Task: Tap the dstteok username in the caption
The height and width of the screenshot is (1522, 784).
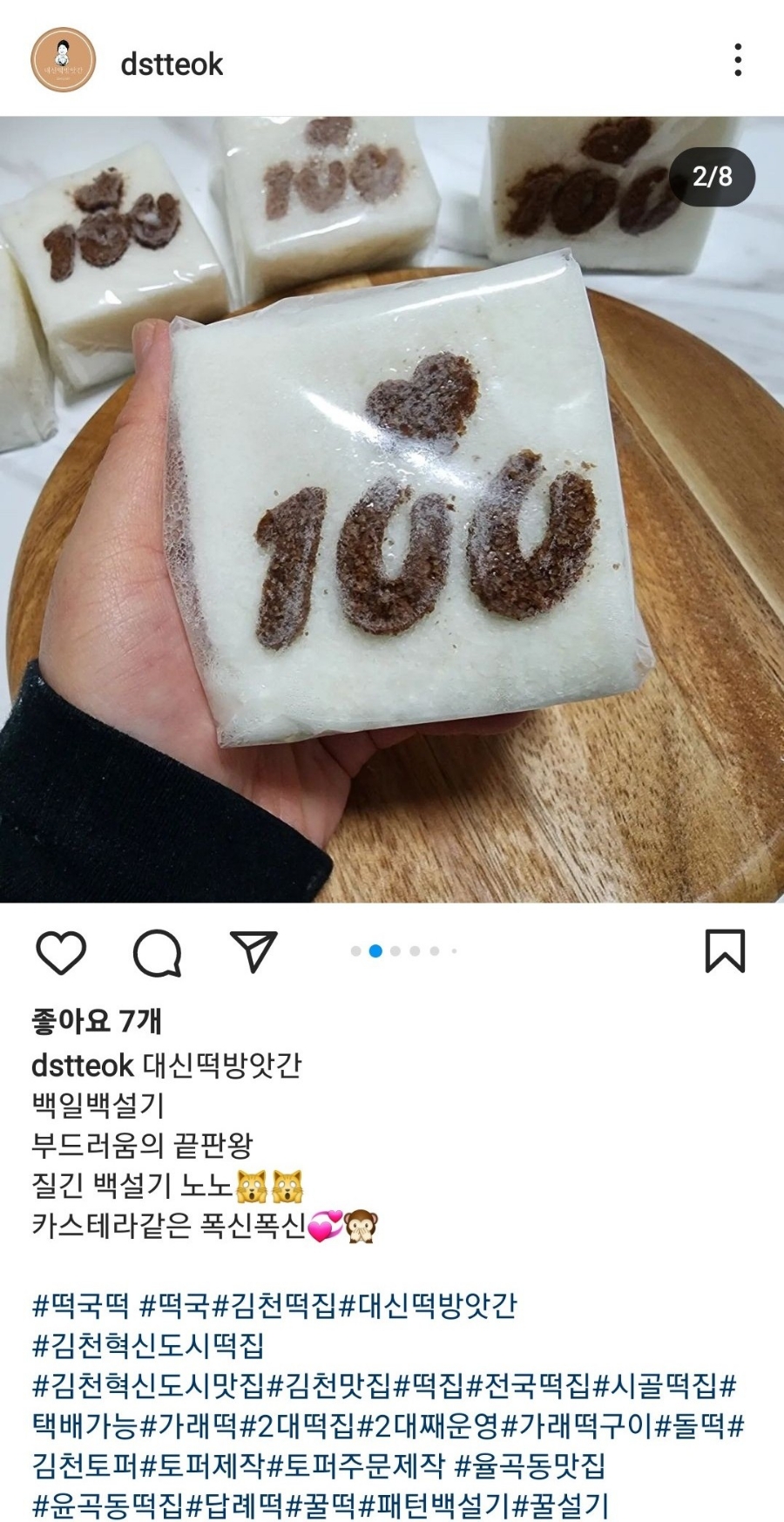Action: 82,1065
